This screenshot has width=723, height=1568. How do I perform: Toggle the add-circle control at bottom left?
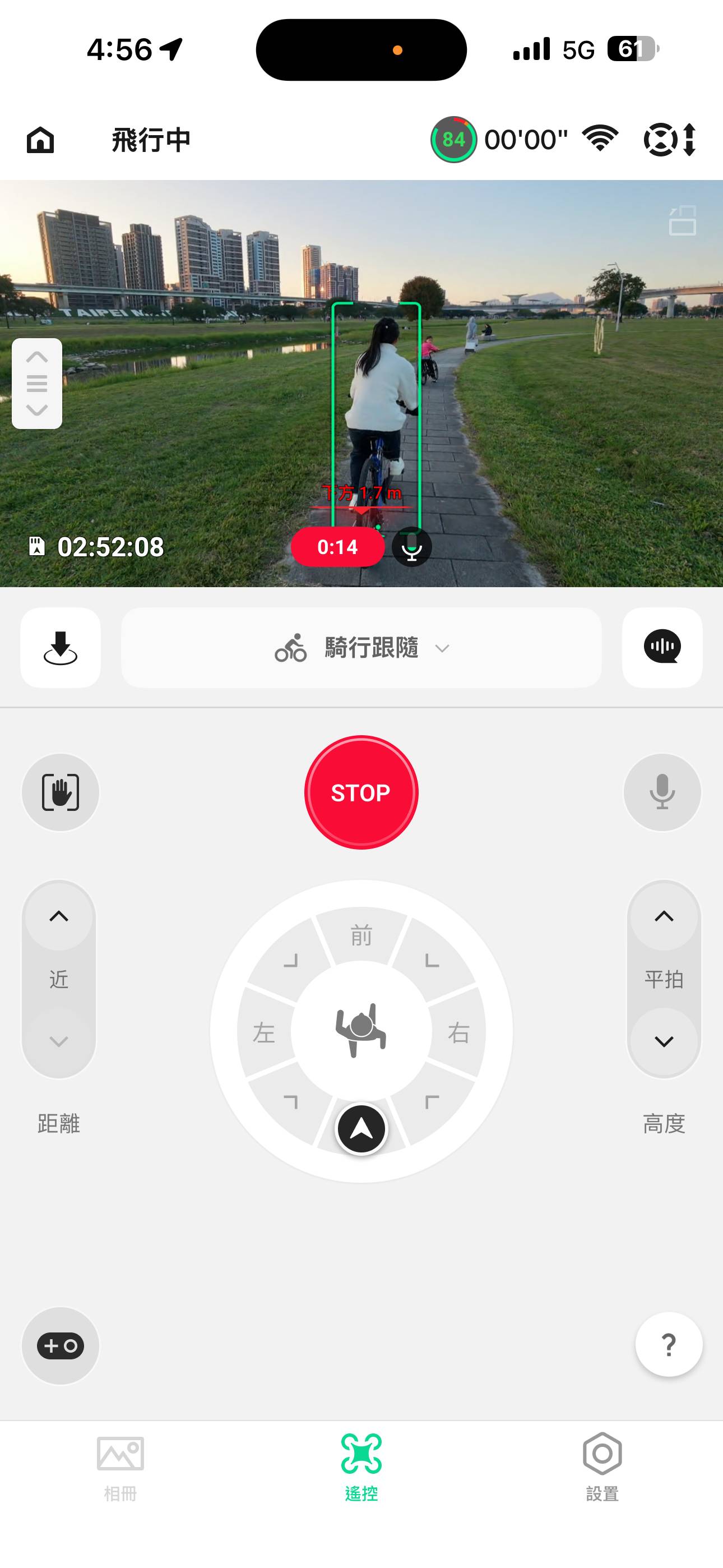point(59,1346)
